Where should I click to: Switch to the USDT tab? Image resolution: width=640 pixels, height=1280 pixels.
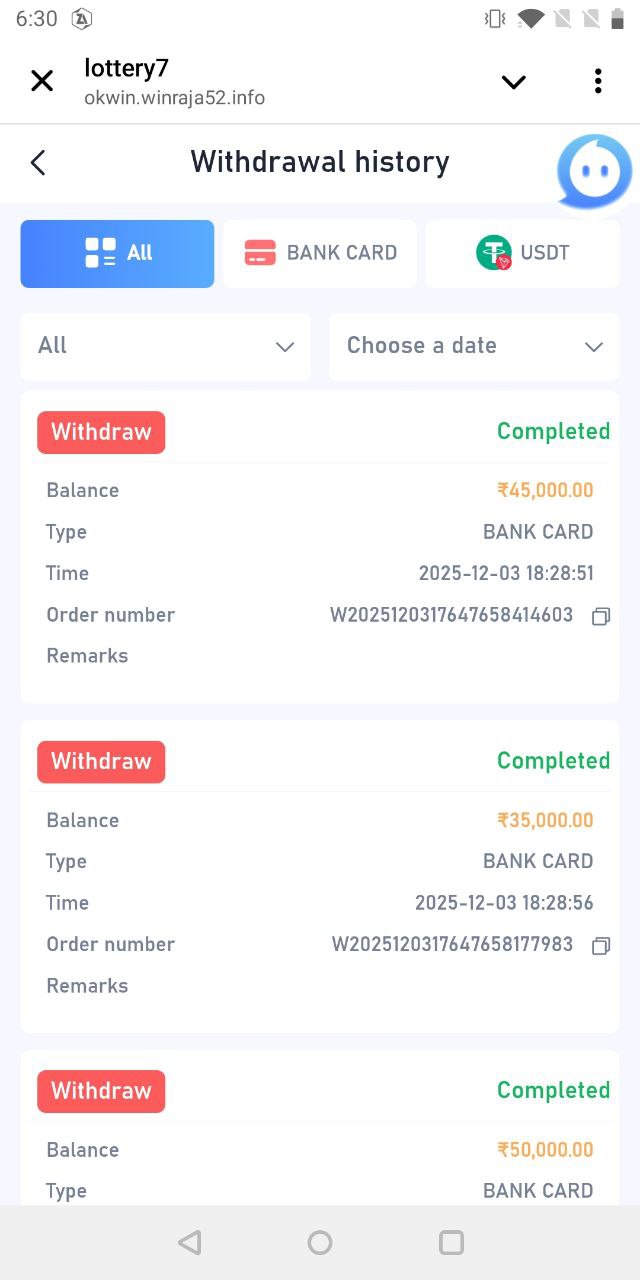tap(522, 254)
